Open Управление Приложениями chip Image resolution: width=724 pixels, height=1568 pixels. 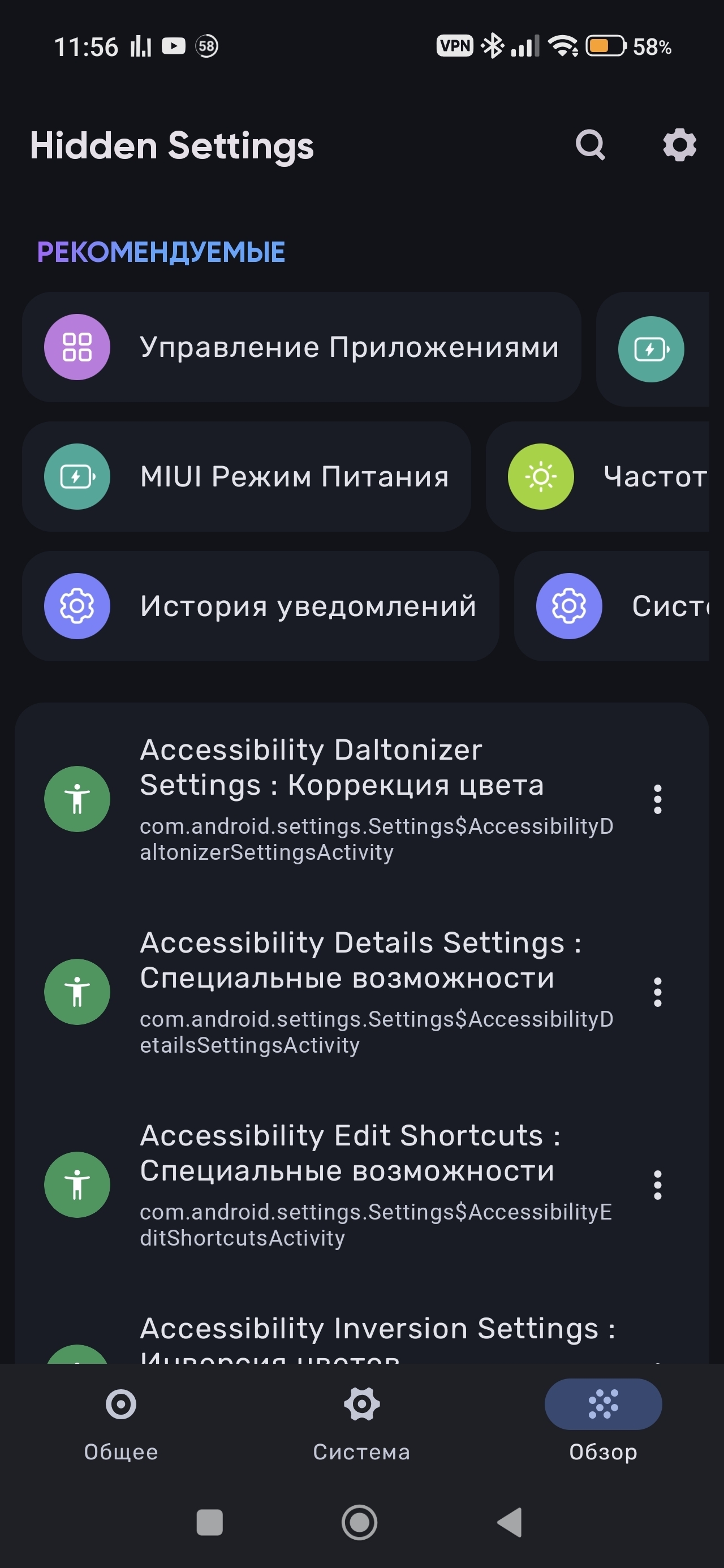pyautogui.click(x=301, y=347)
